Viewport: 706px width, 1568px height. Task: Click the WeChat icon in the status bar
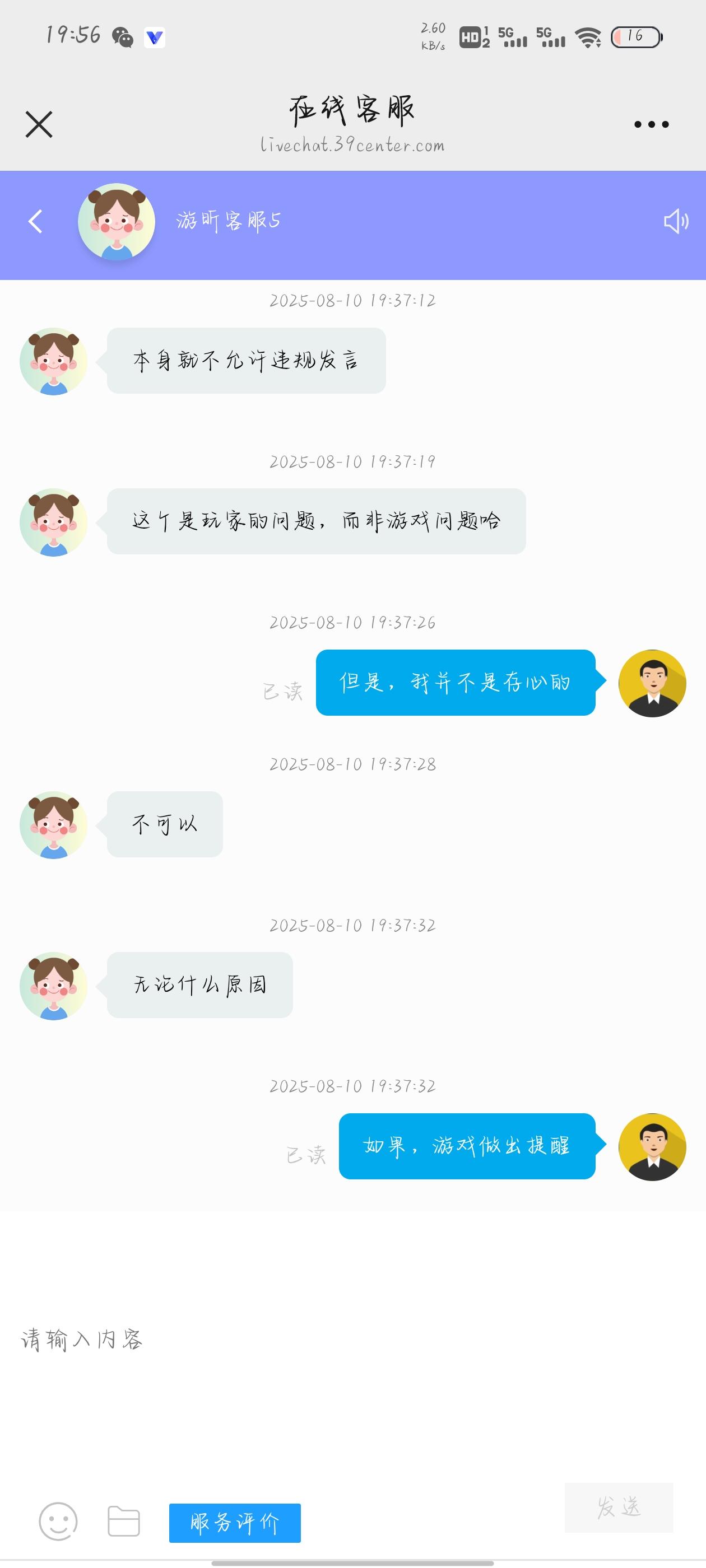pyautogui.click(x=123, y=38)
